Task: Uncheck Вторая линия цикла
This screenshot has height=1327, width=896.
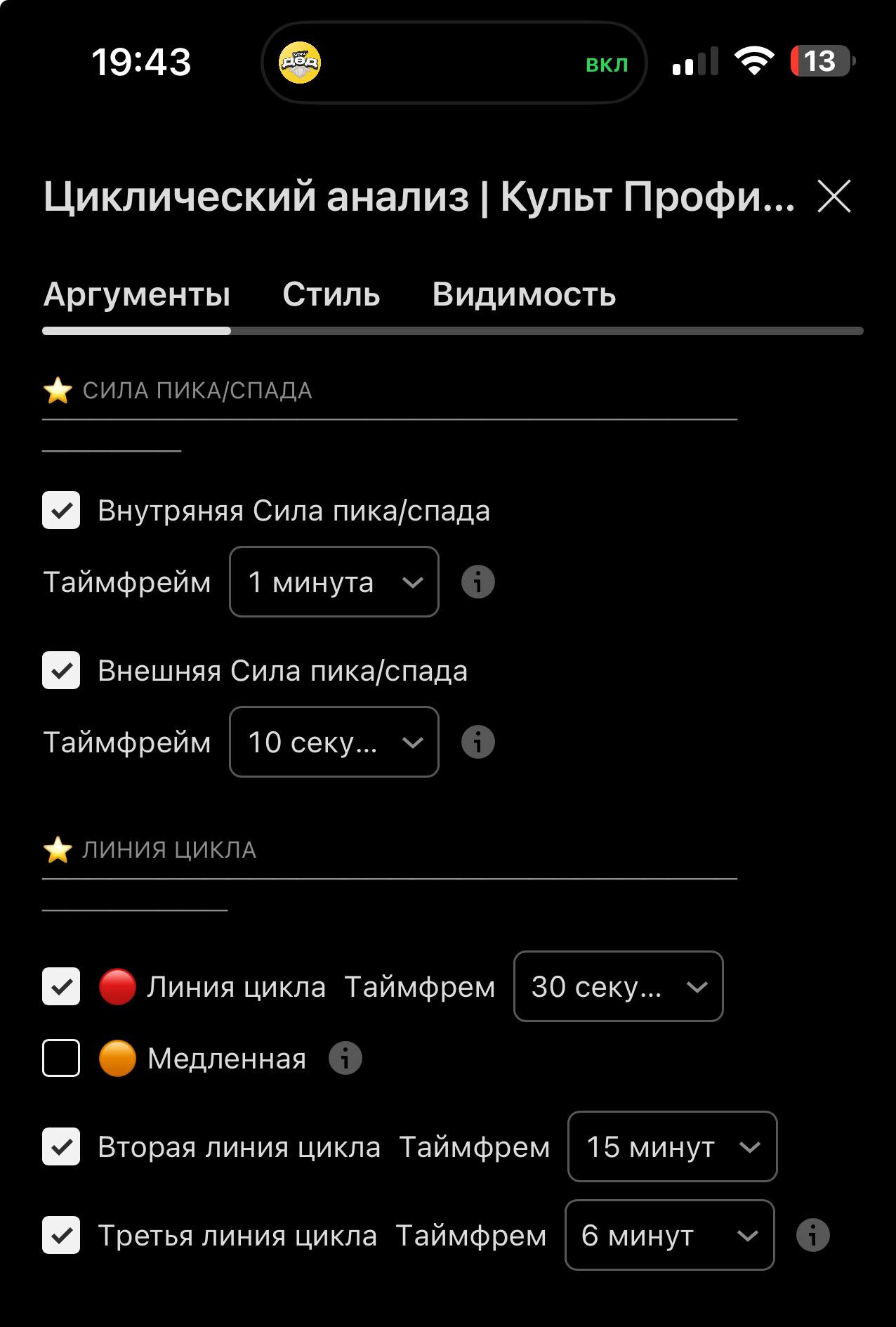Action: 61,1147
